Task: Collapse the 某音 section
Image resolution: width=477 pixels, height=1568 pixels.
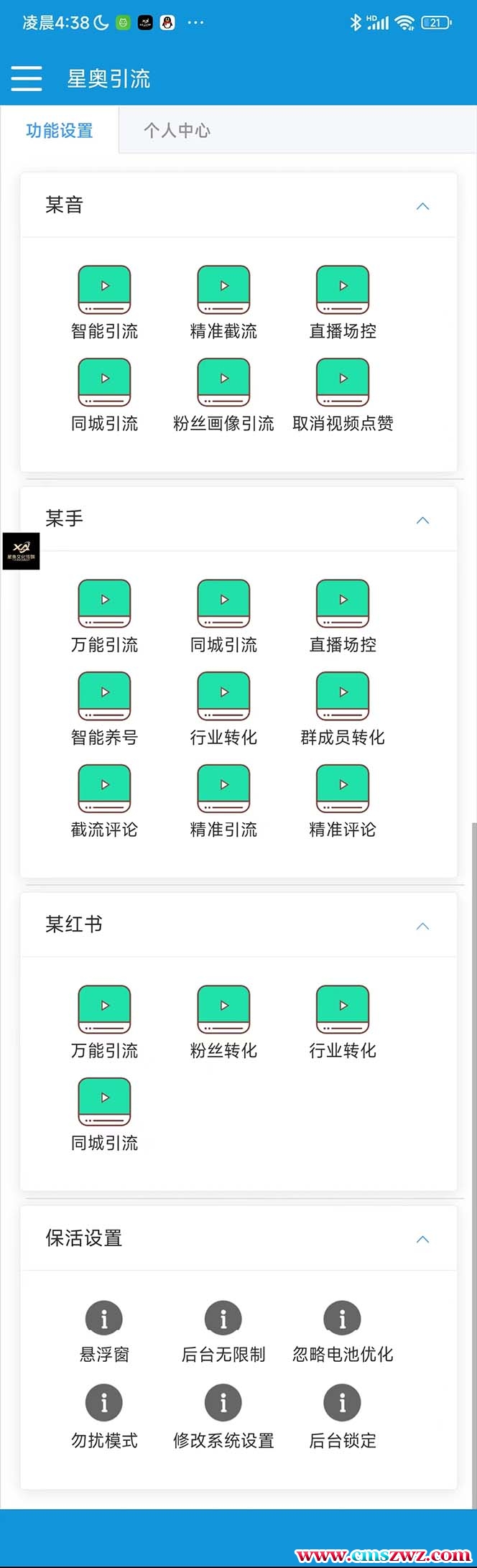Action: (x=422, y=206)
